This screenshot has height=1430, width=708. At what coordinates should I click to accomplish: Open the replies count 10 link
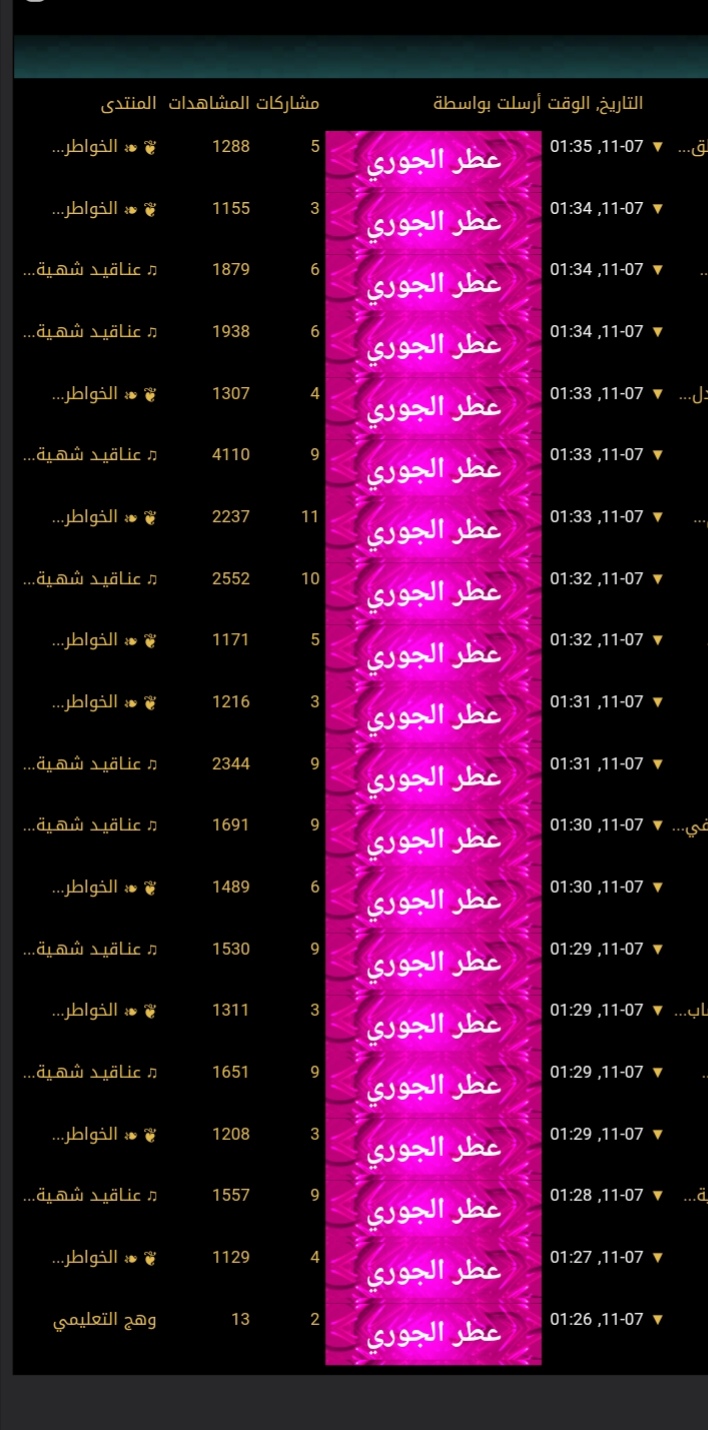310,578
